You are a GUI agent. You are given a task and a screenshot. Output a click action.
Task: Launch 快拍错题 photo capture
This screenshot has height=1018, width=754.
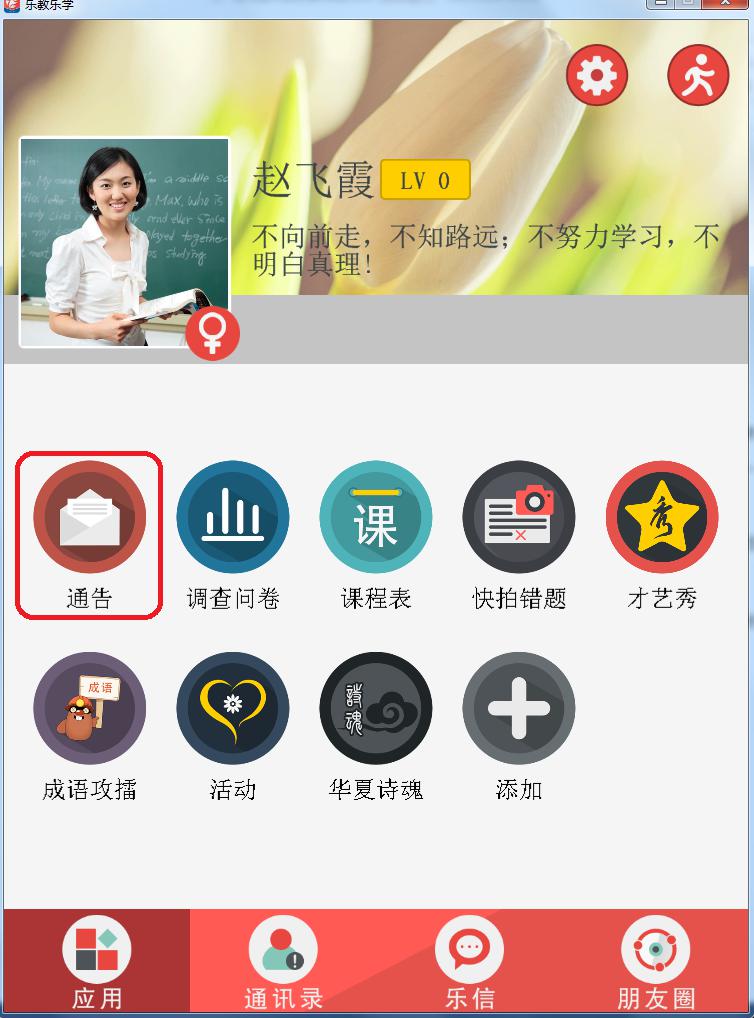click(x=518, y=518)
